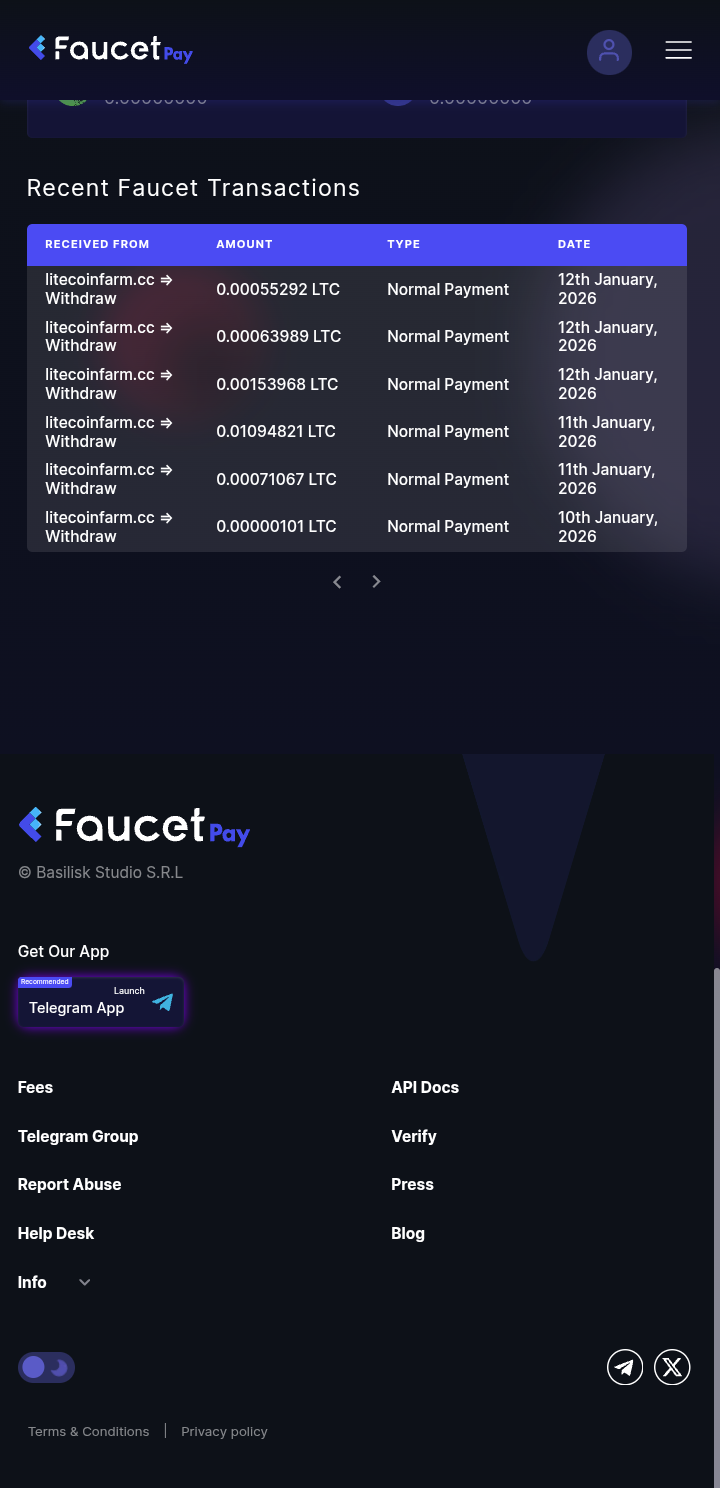Launch the Telegram App
The image size is (720, 1488).
point(100,1002)
